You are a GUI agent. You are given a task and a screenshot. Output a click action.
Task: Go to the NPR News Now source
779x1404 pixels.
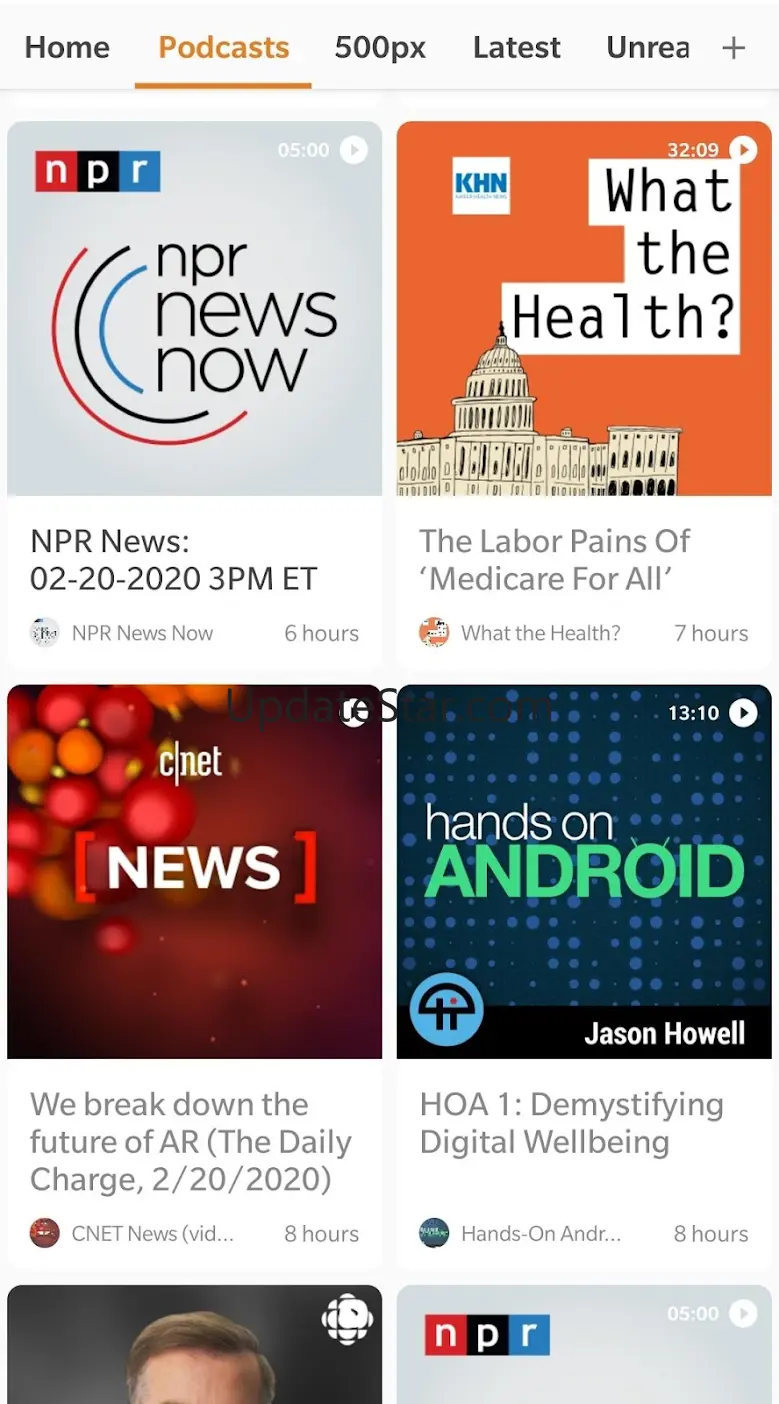141,633
